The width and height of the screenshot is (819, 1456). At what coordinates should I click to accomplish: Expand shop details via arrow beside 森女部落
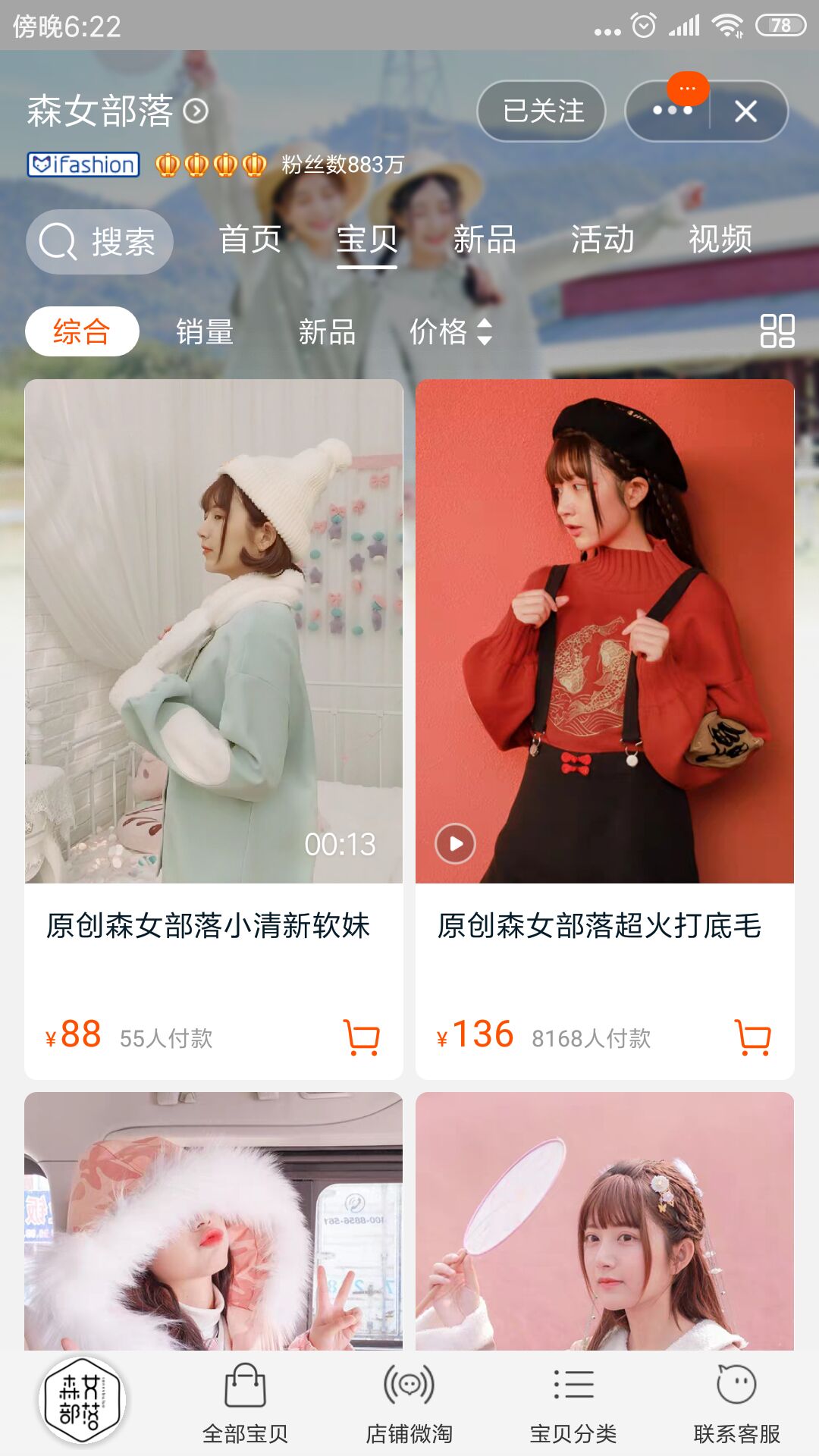[x=196, y=111]
